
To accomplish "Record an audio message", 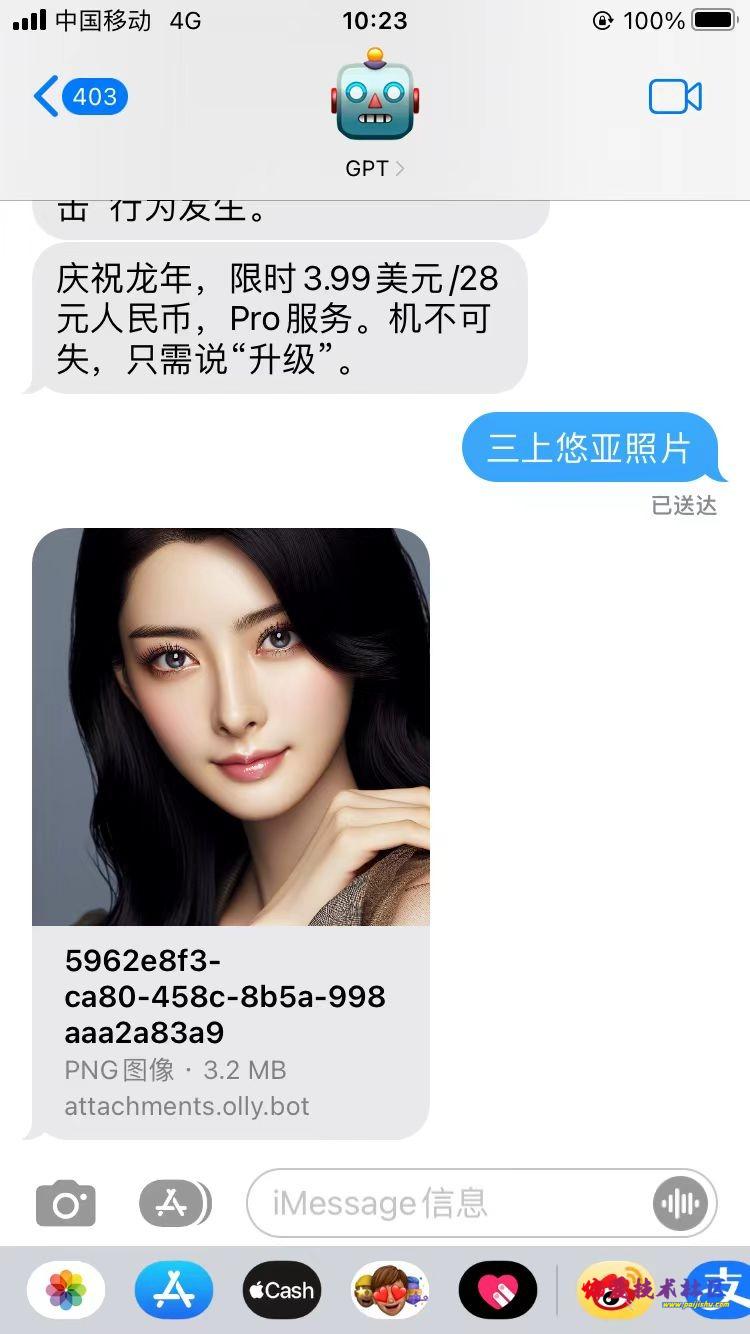I will coord(680,1203).
